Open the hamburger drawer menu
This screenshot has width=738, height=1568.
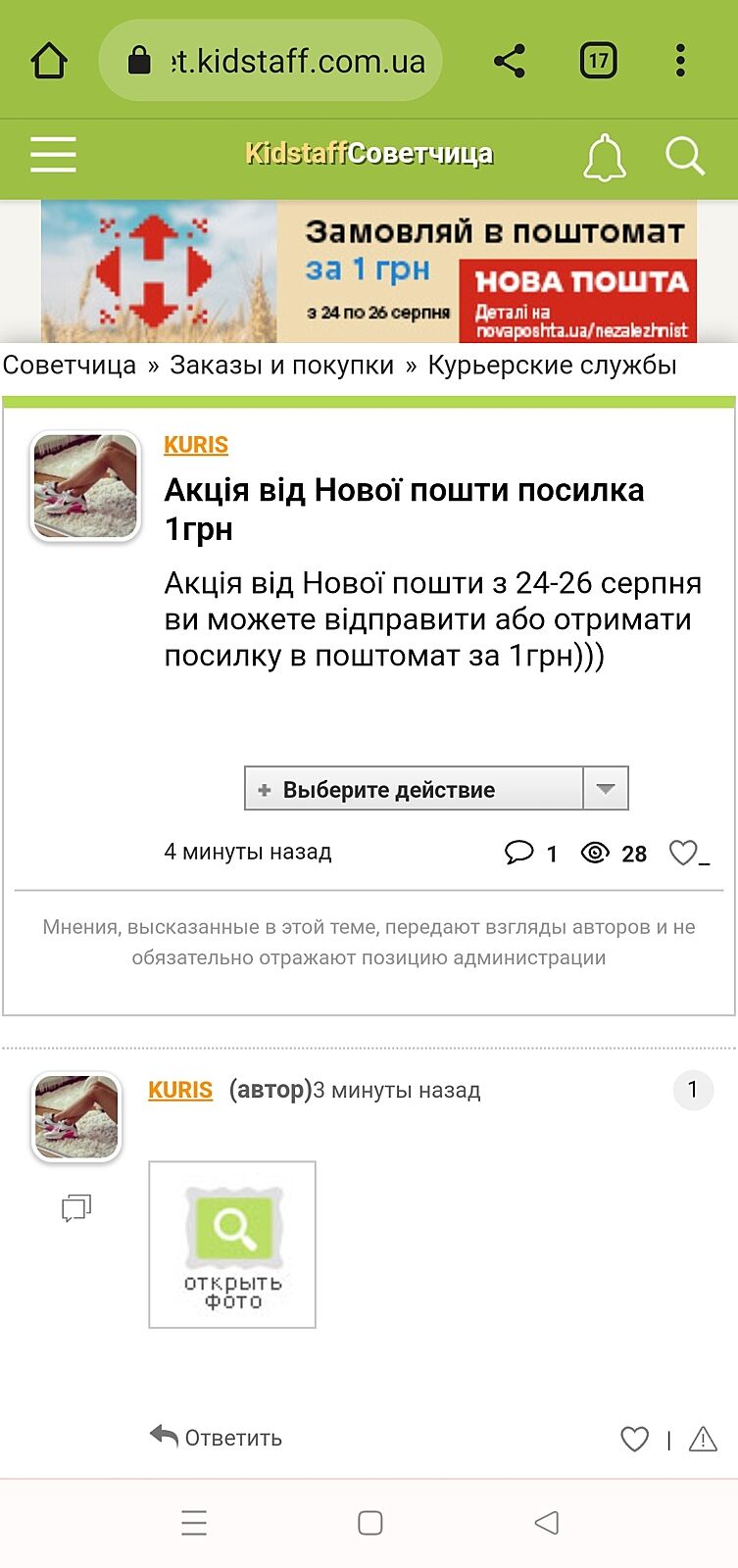[x=53, y=155]
